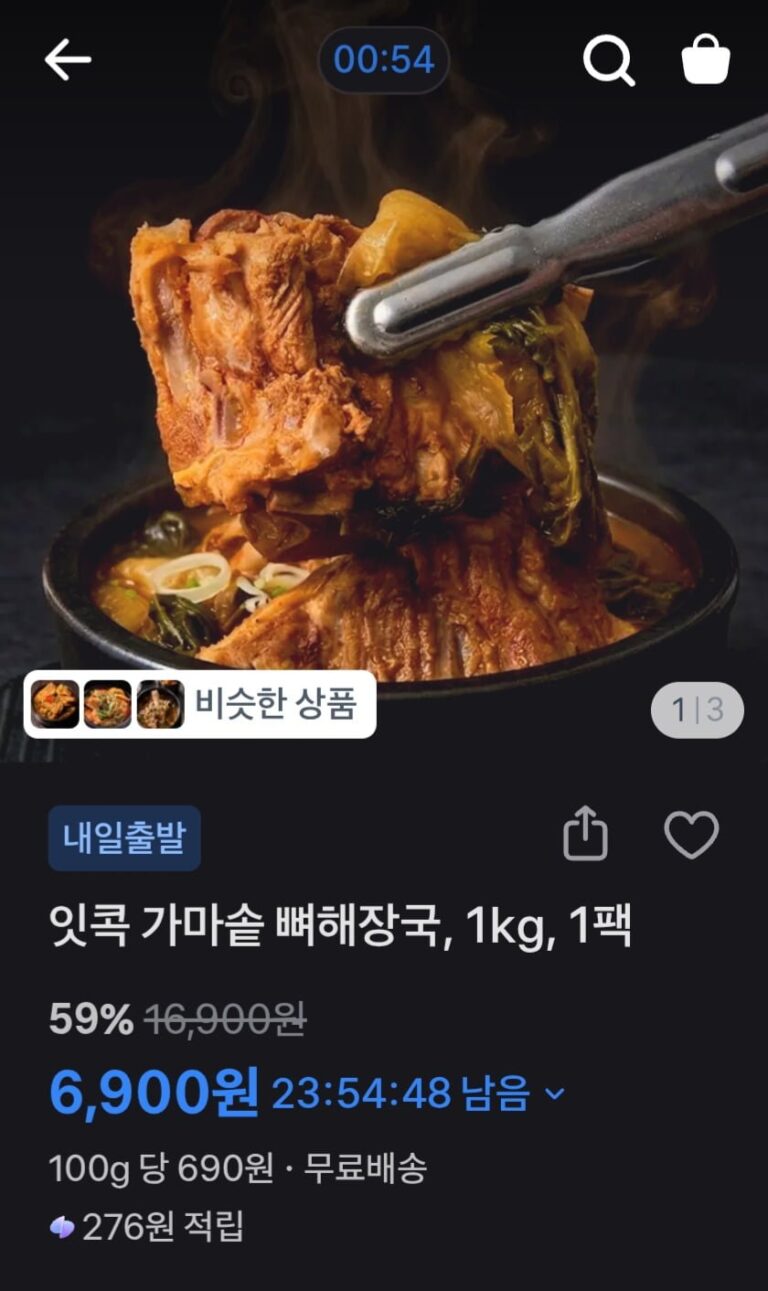View 비슷한 상품 similar products
768x1291 pixels.
click(200, 704)
